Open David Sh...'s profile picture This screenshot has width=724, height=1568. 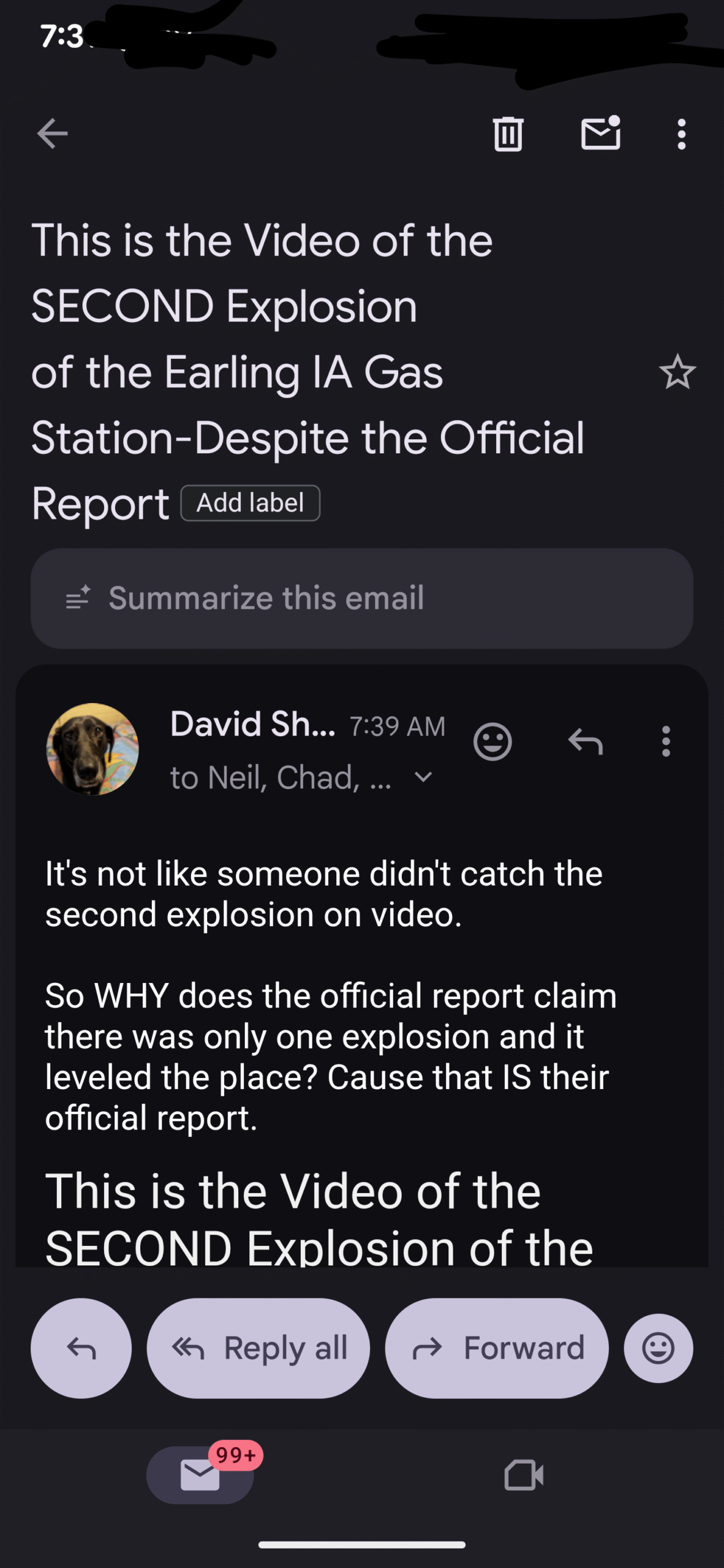[92, 748]
